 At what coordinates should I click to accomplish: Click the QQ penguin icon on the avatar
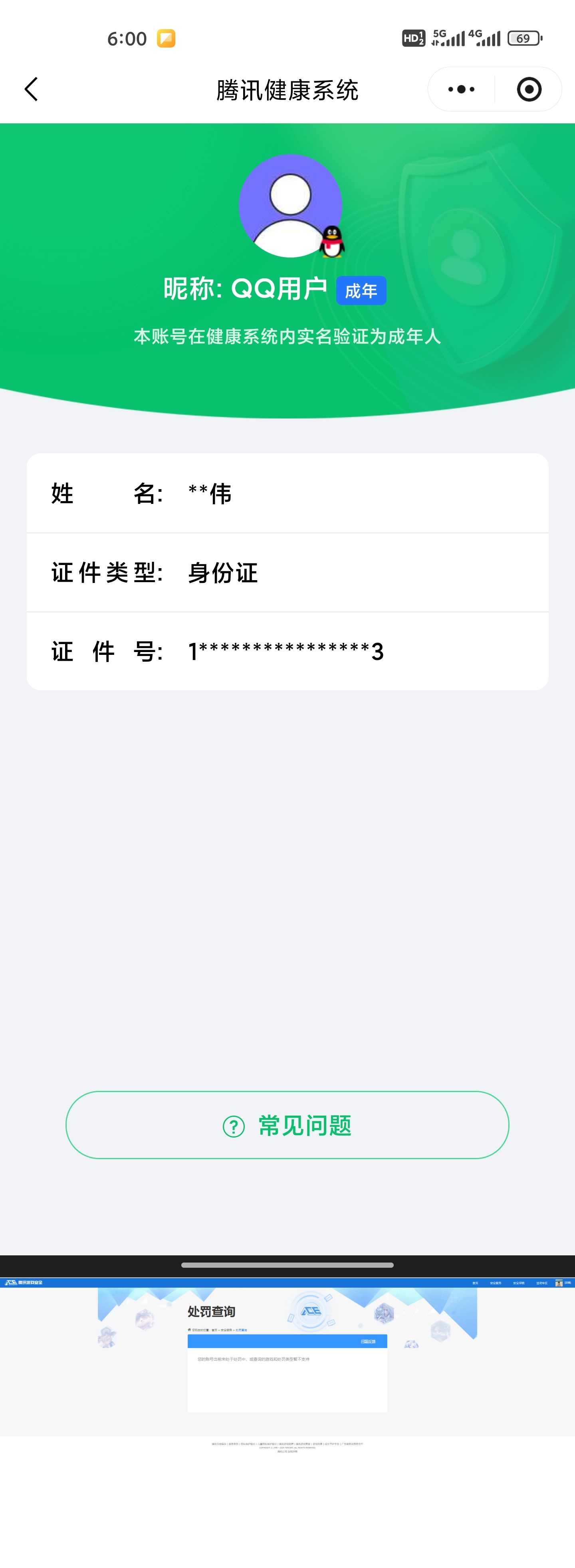coord(331,240)
